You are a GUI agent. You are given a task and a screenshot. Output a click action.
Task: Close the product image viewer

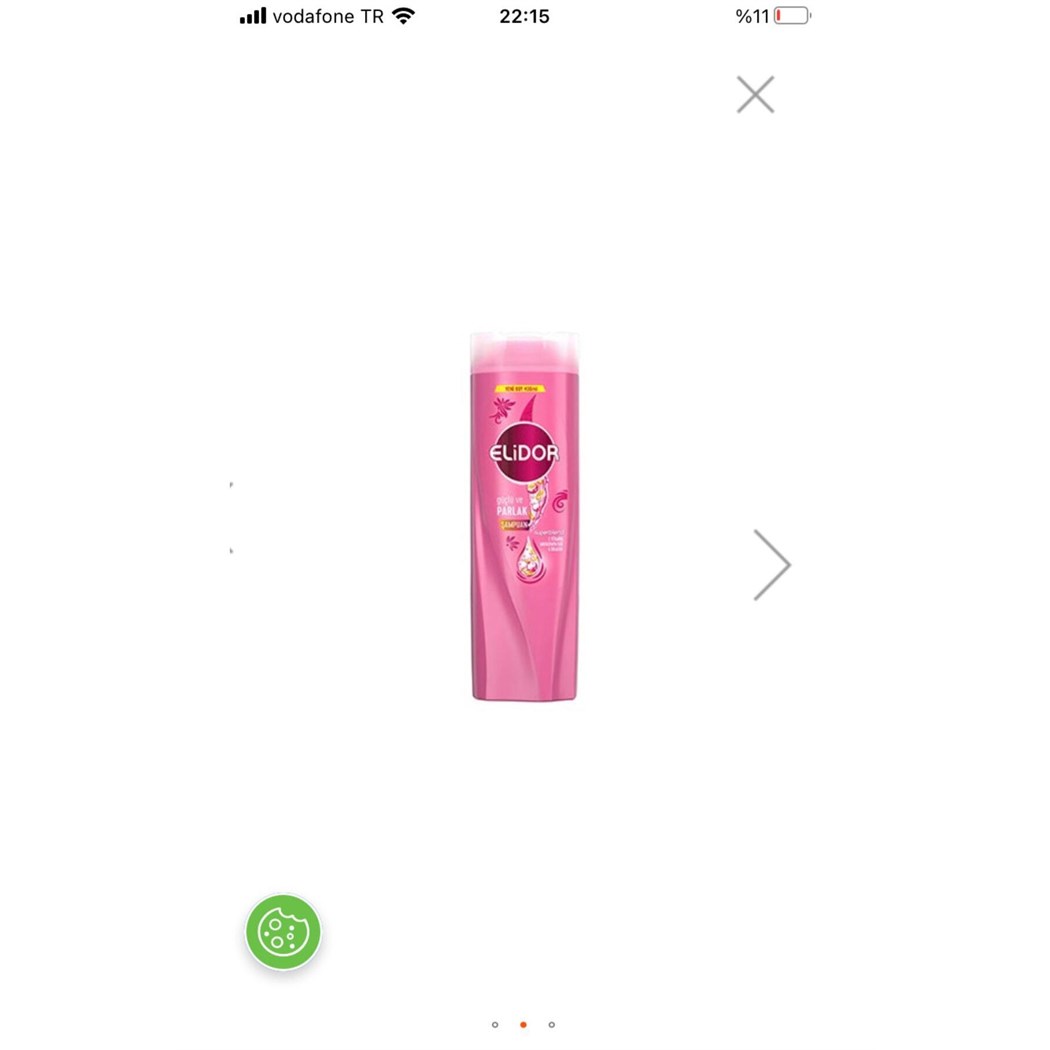click(x=755, y=95)
